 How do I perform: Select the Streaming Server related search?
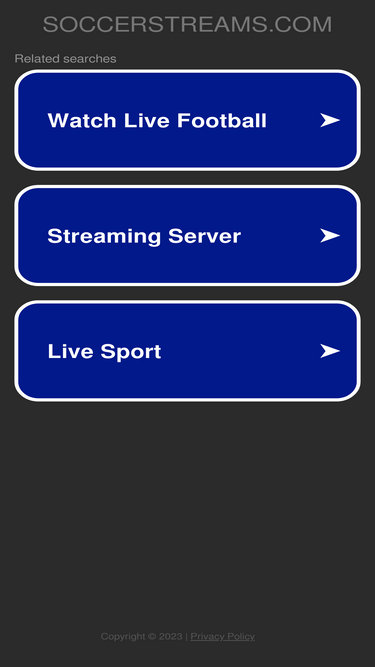(188, 236)
